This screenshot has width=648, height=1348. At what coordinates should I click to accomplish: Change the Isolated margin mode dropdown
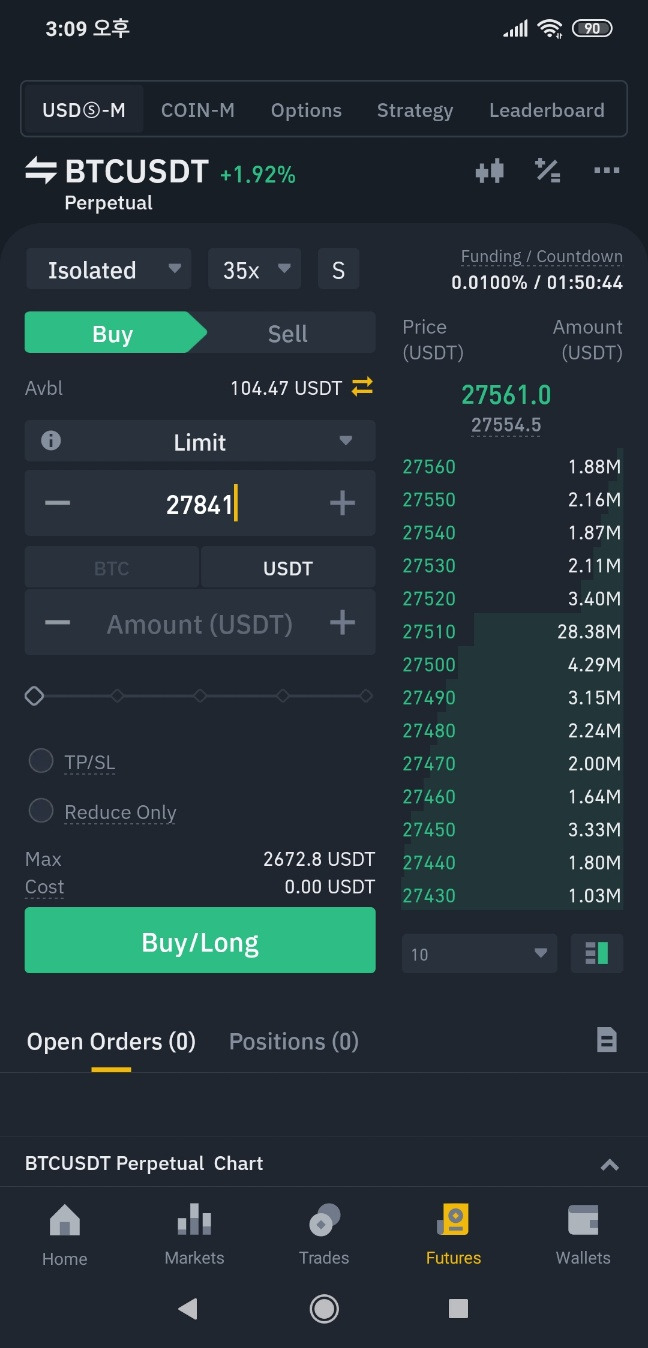point(108,270)
